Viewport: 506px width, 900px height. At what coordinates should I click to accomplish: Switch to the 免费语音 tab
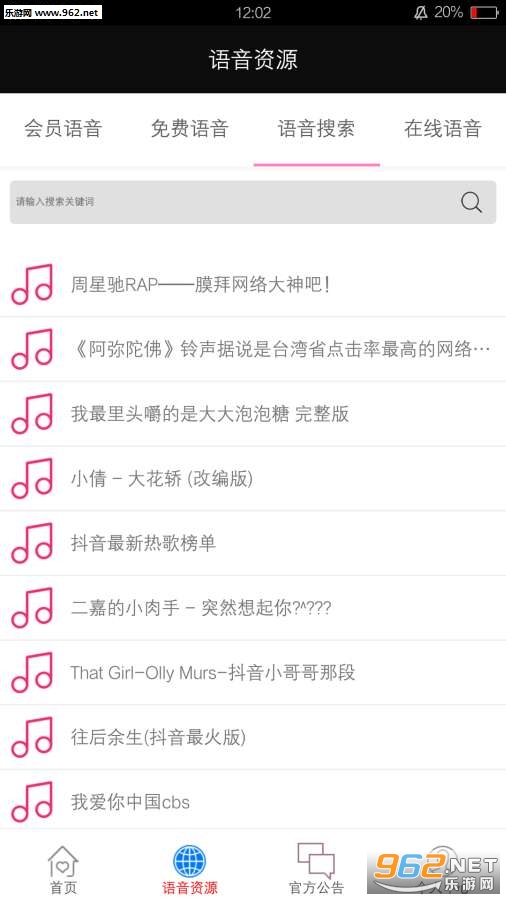(x=190, y=129)
